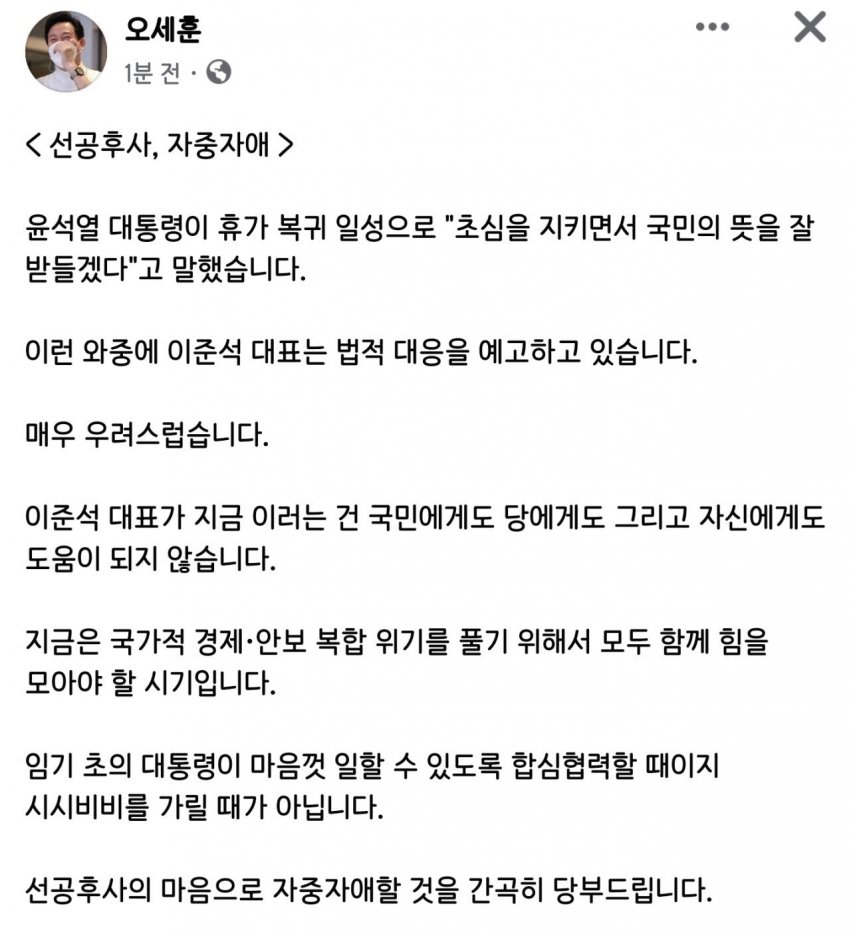Dismiss the post with the X
The image size is (850, 934).
click(809, 29)
